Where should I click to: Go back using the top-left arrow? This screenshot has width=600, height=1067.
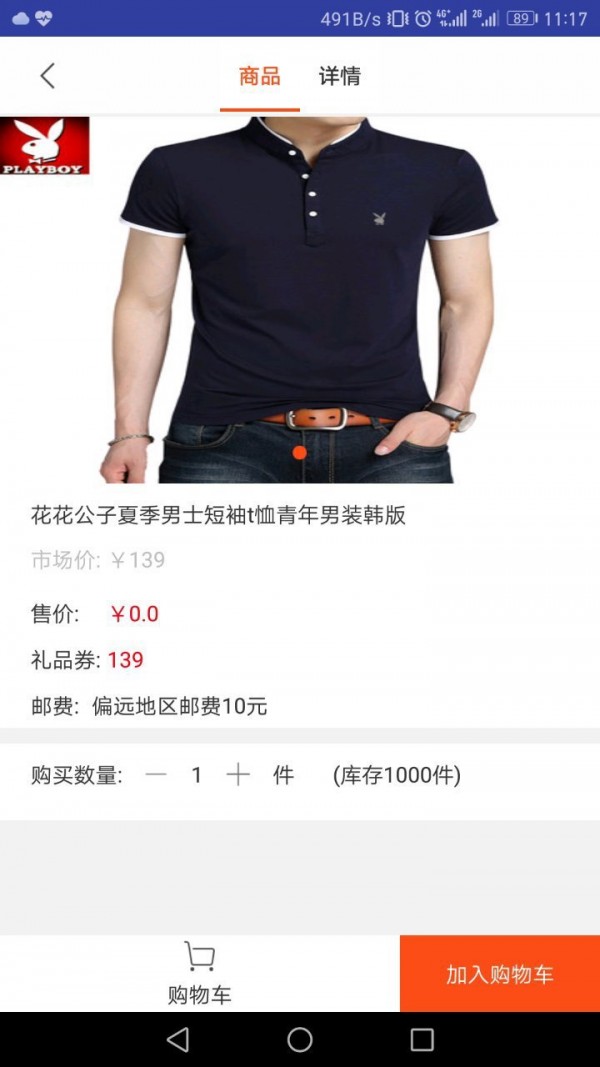point(47,76)
